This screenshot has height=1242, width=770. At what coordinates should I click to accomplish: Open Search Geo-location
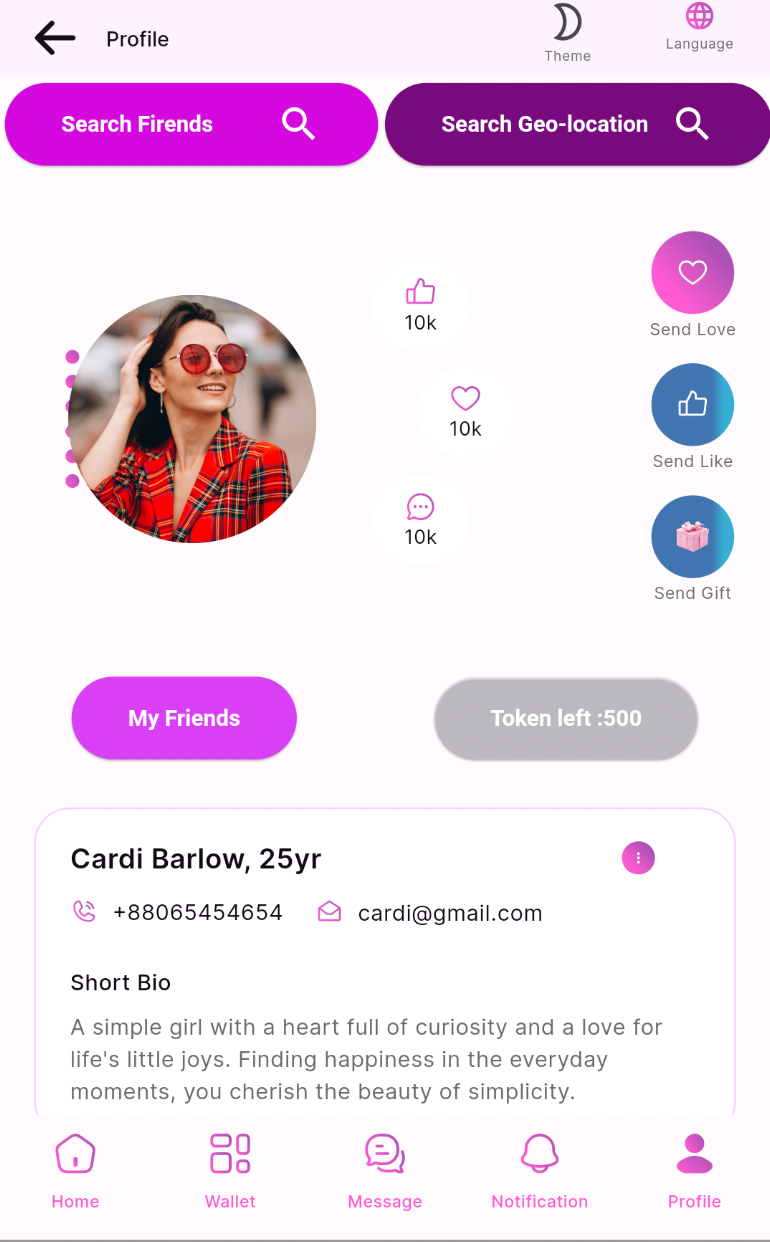(x=576, y=124)
